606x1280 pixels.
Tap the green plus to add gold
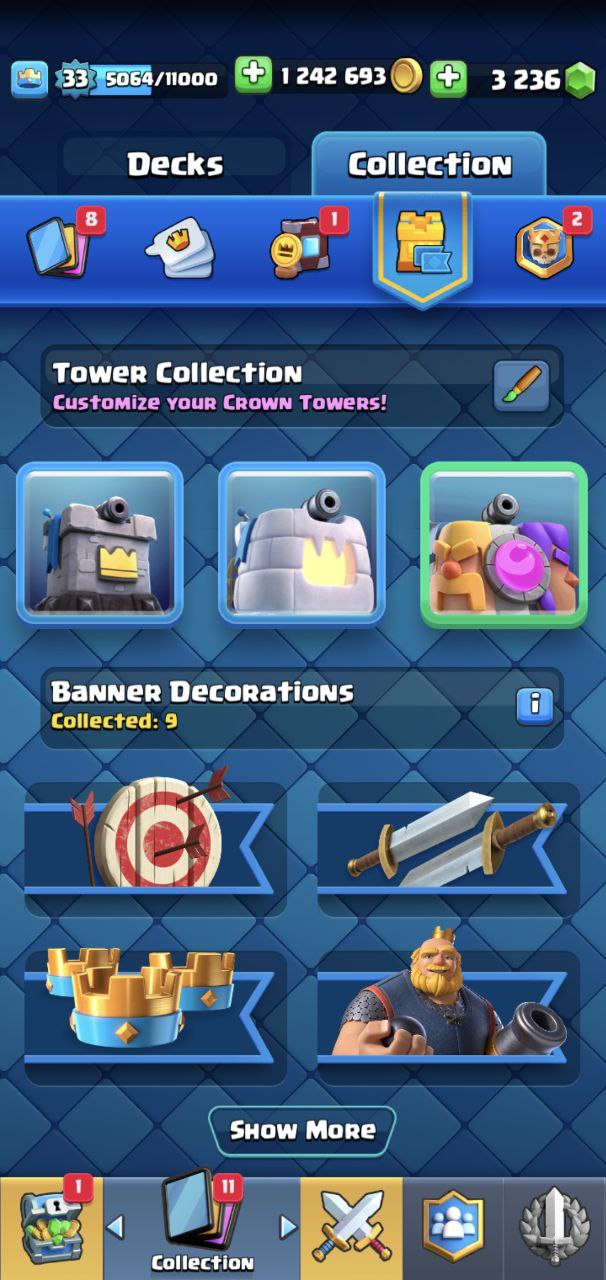tap(254, 75)
